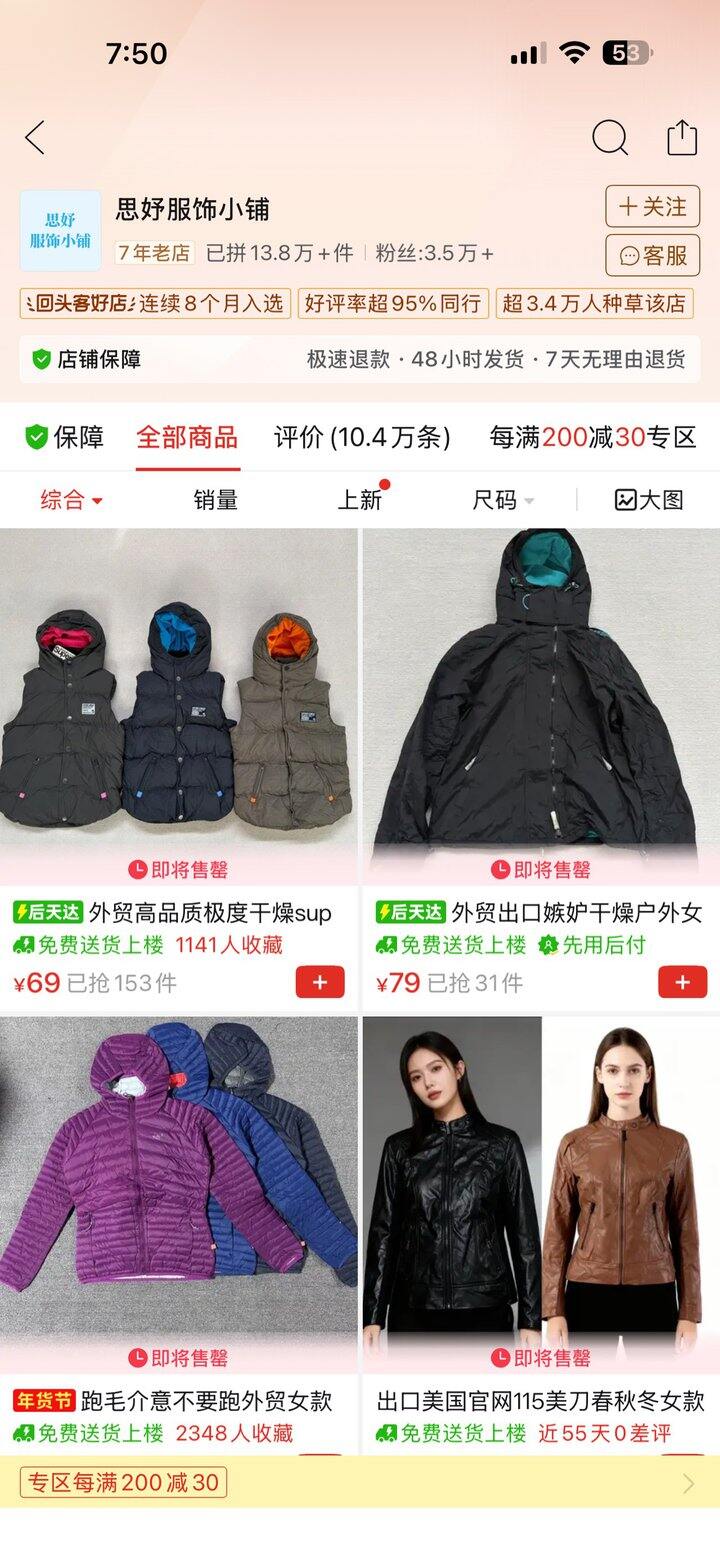
Task: Add the ¥69 vest to cart
Action: (x=320, y=982)
